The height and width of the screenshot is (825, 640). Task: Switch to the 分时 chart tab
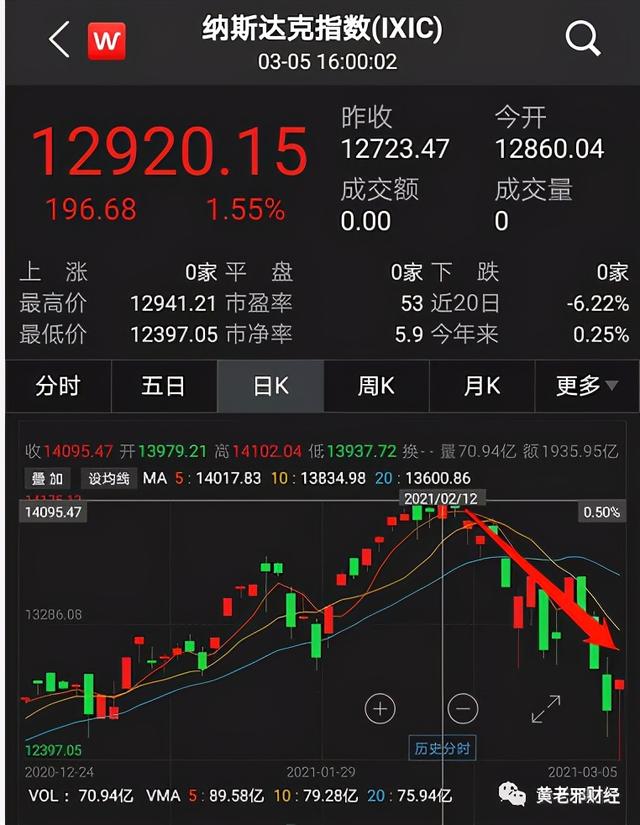[x=57, y=386]
